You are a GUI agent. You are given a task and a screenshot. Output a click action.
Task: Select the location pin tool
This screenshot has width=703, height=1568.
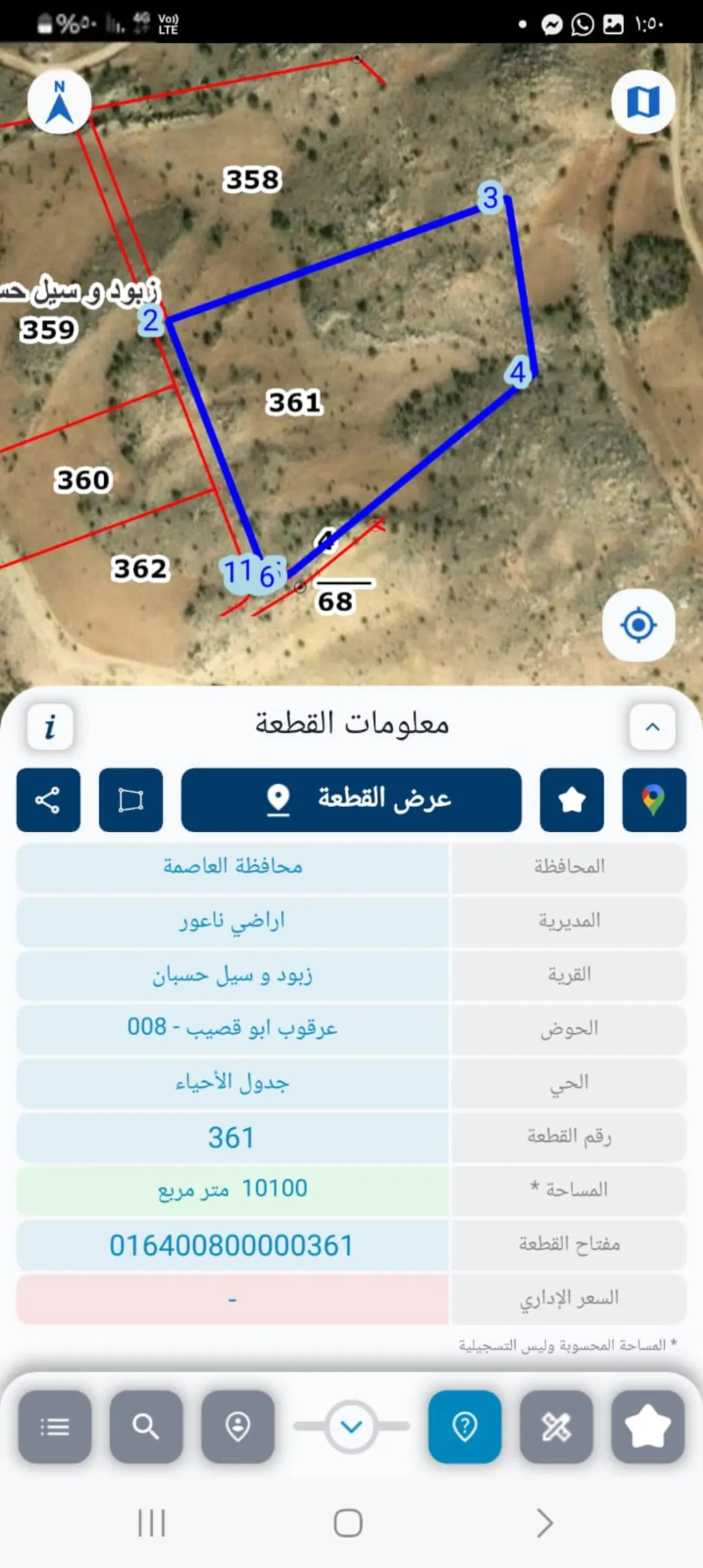pyautogui.click(x=238, y=1427)
